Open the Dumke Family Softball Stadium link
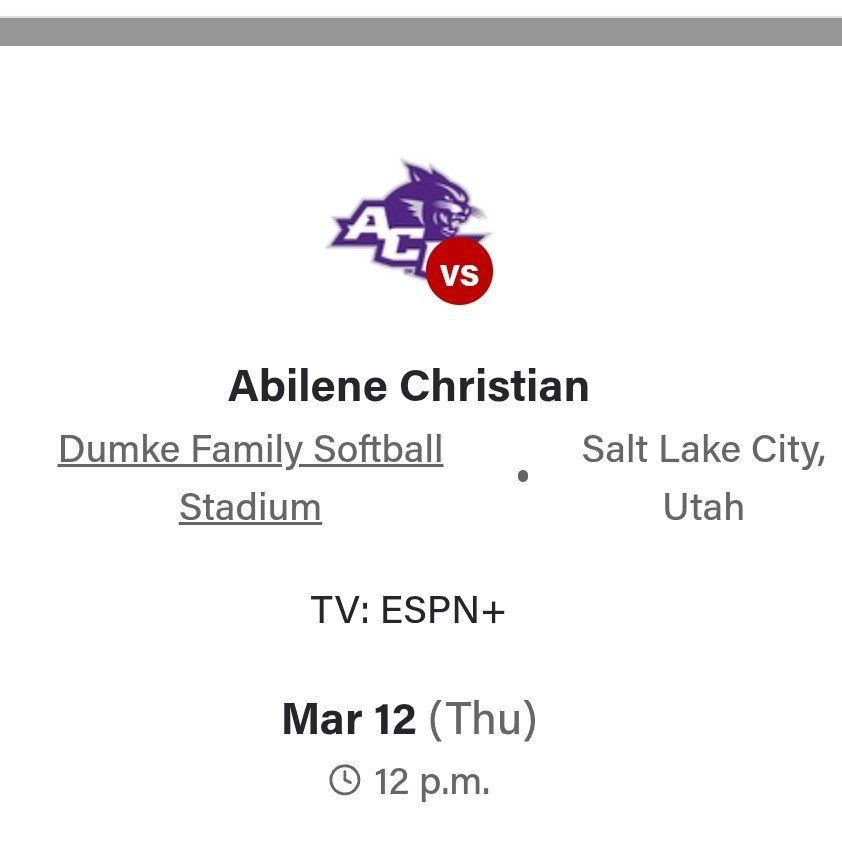 [250, 451]
